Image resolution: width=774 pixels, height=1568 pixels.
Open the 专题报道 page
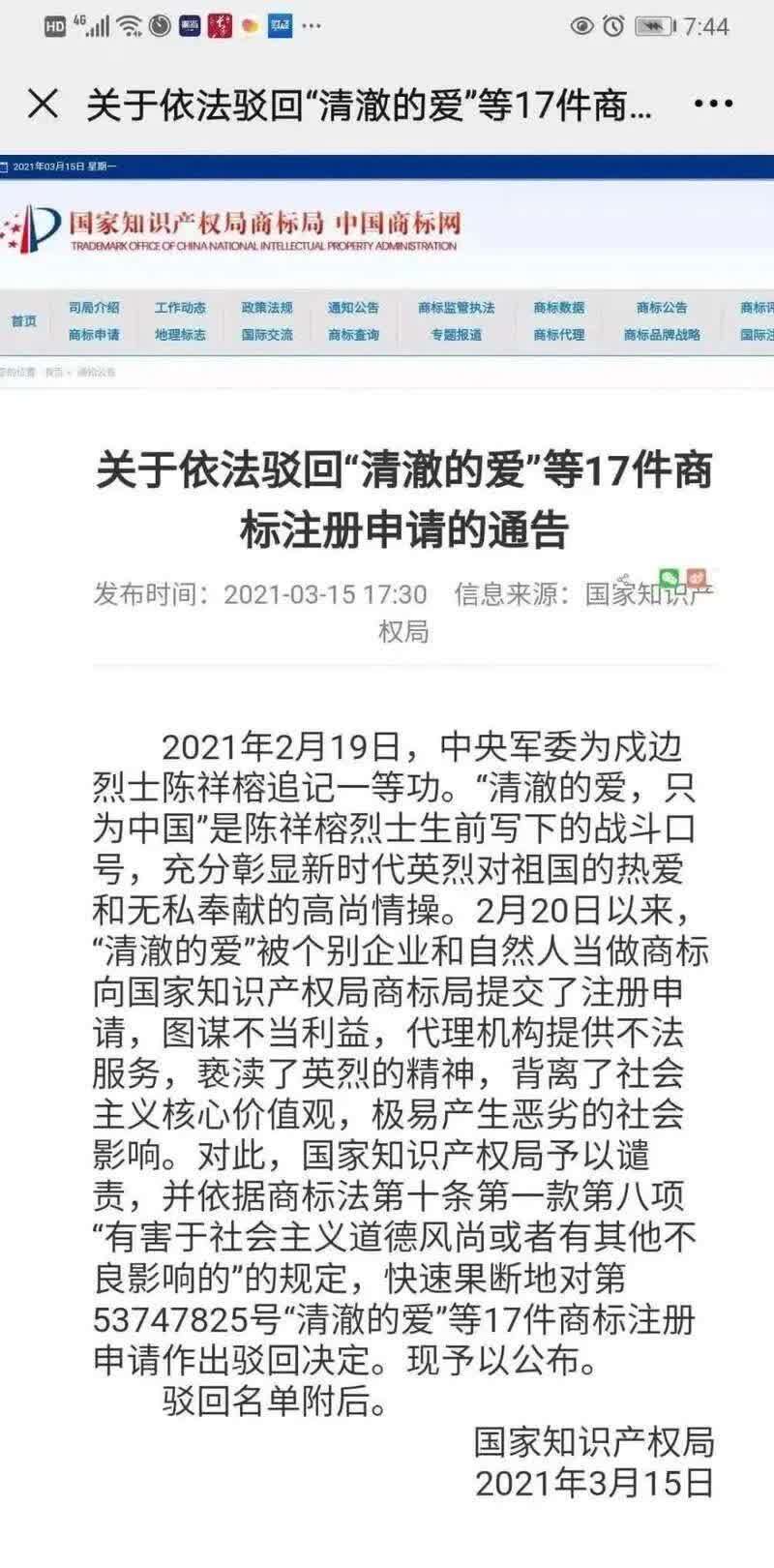click(x=456, y=335)
